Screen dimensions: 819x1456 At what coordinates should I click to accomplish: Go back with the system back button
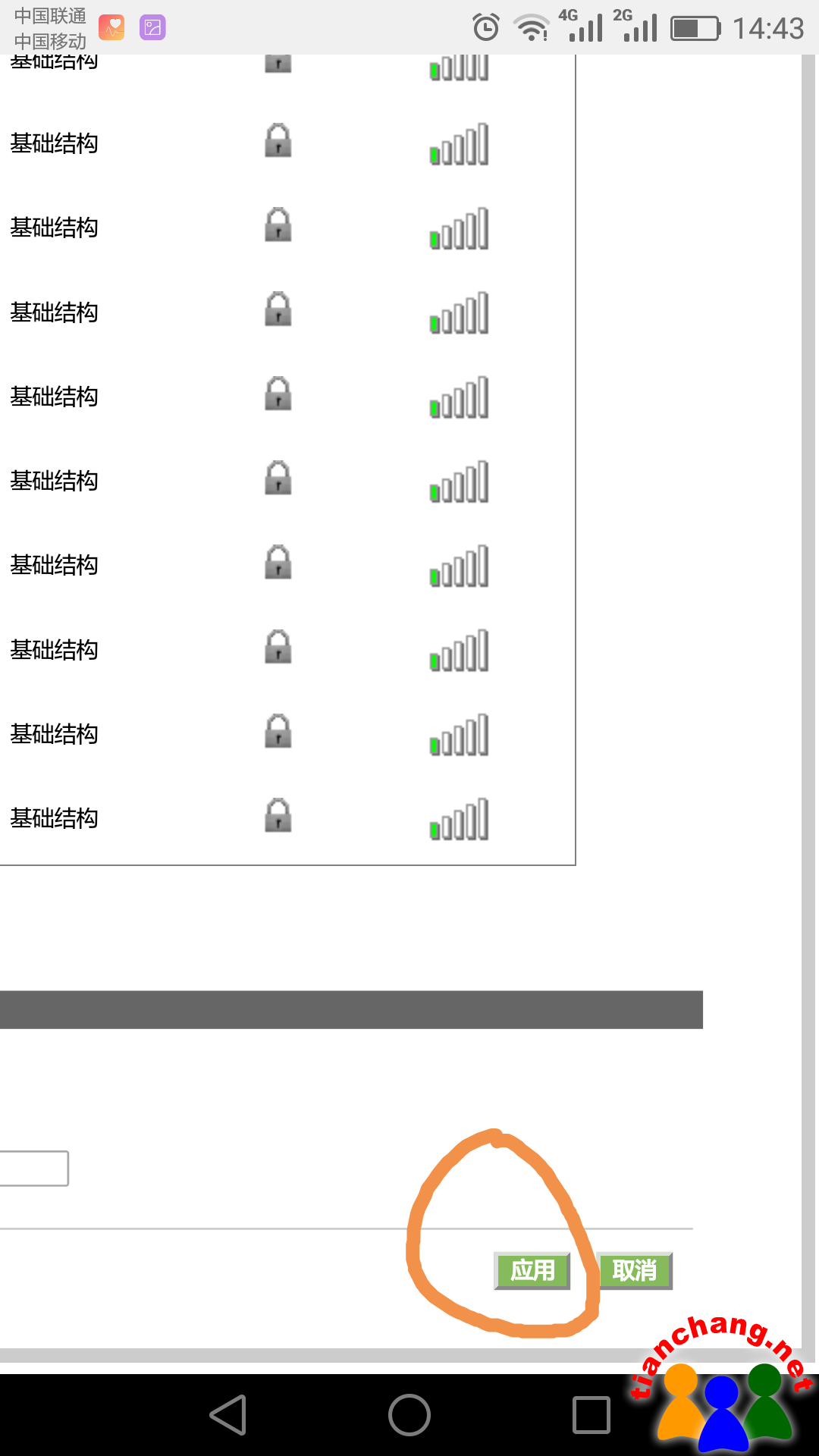227,1415
